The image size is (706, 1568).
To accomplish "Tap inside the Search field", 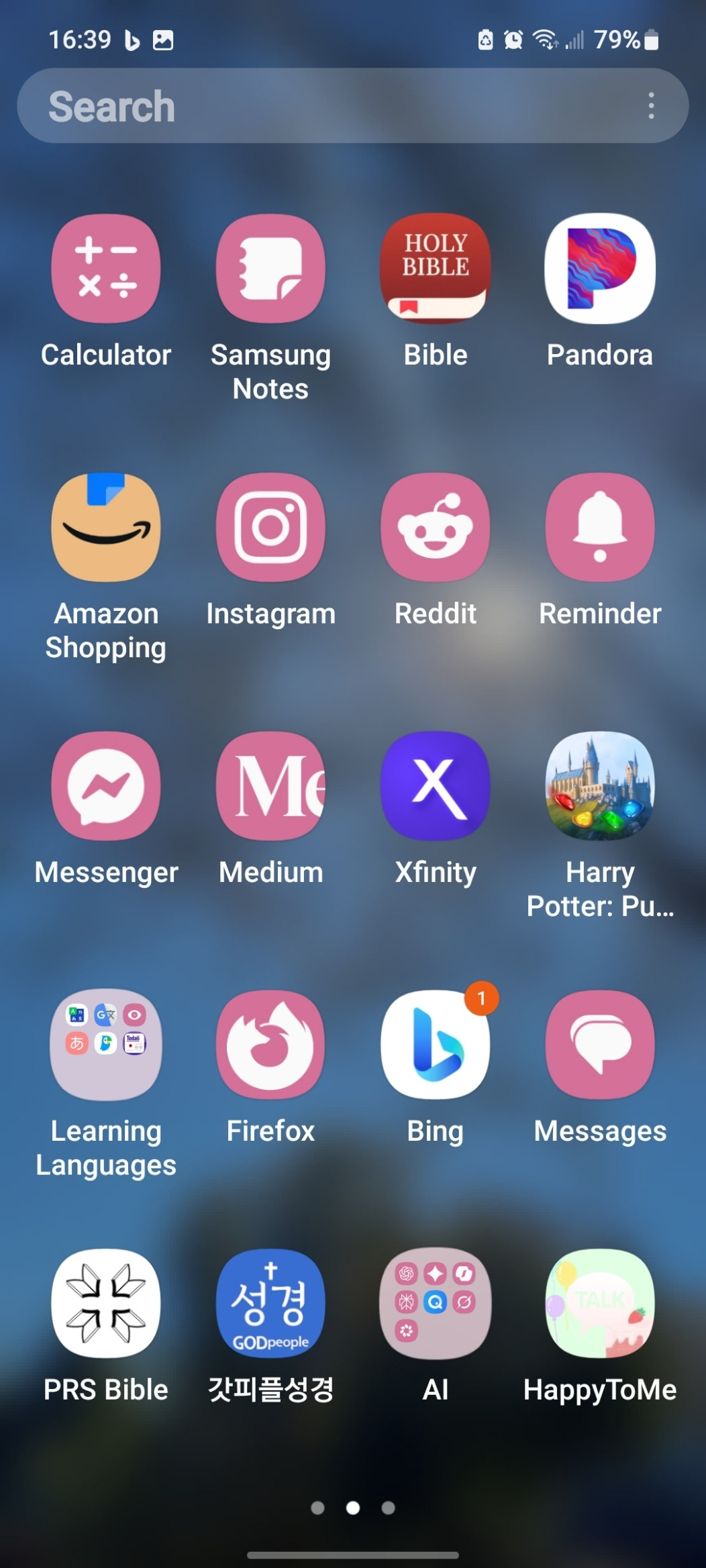I will 302,105.
